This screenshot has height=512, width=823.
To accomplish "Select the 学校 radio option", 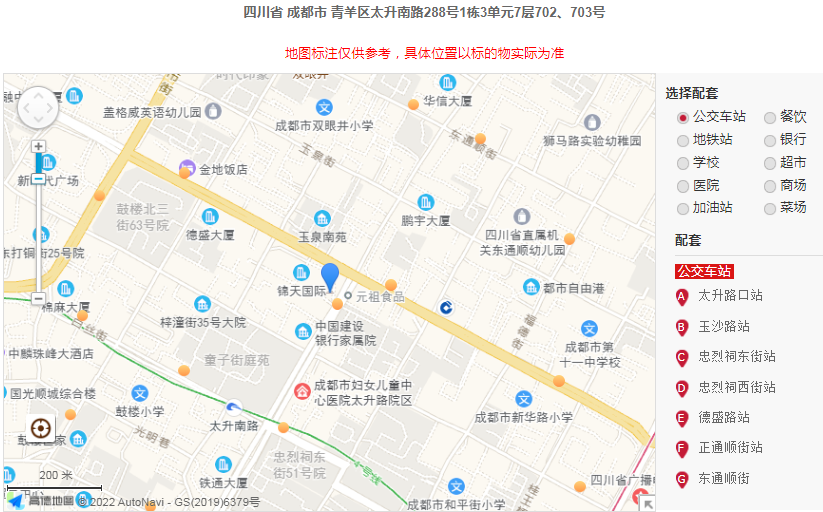I will [683, 163].
